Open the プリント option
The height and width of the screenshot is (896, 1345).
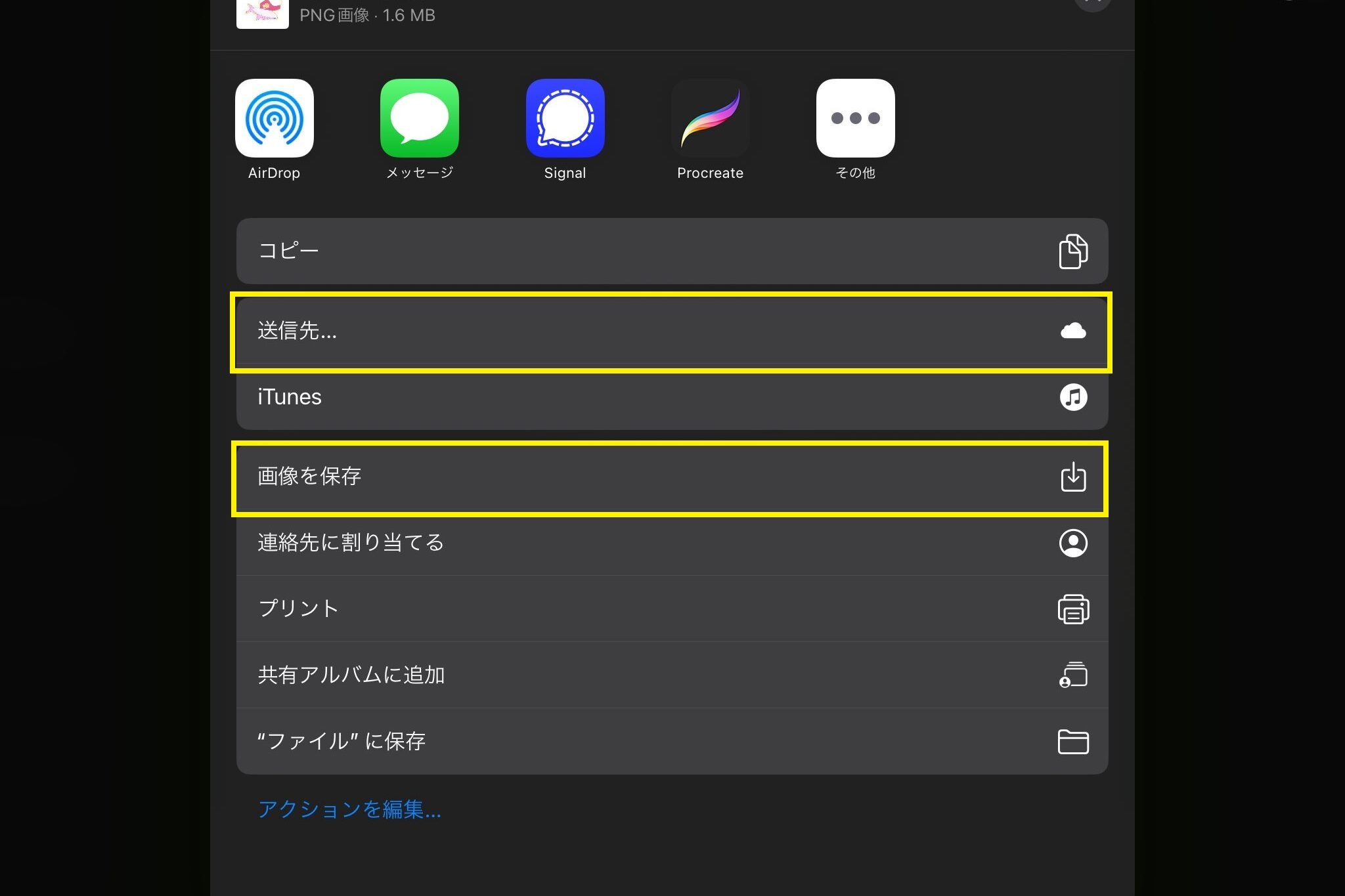pyautogui.click(x=671, y=609)
